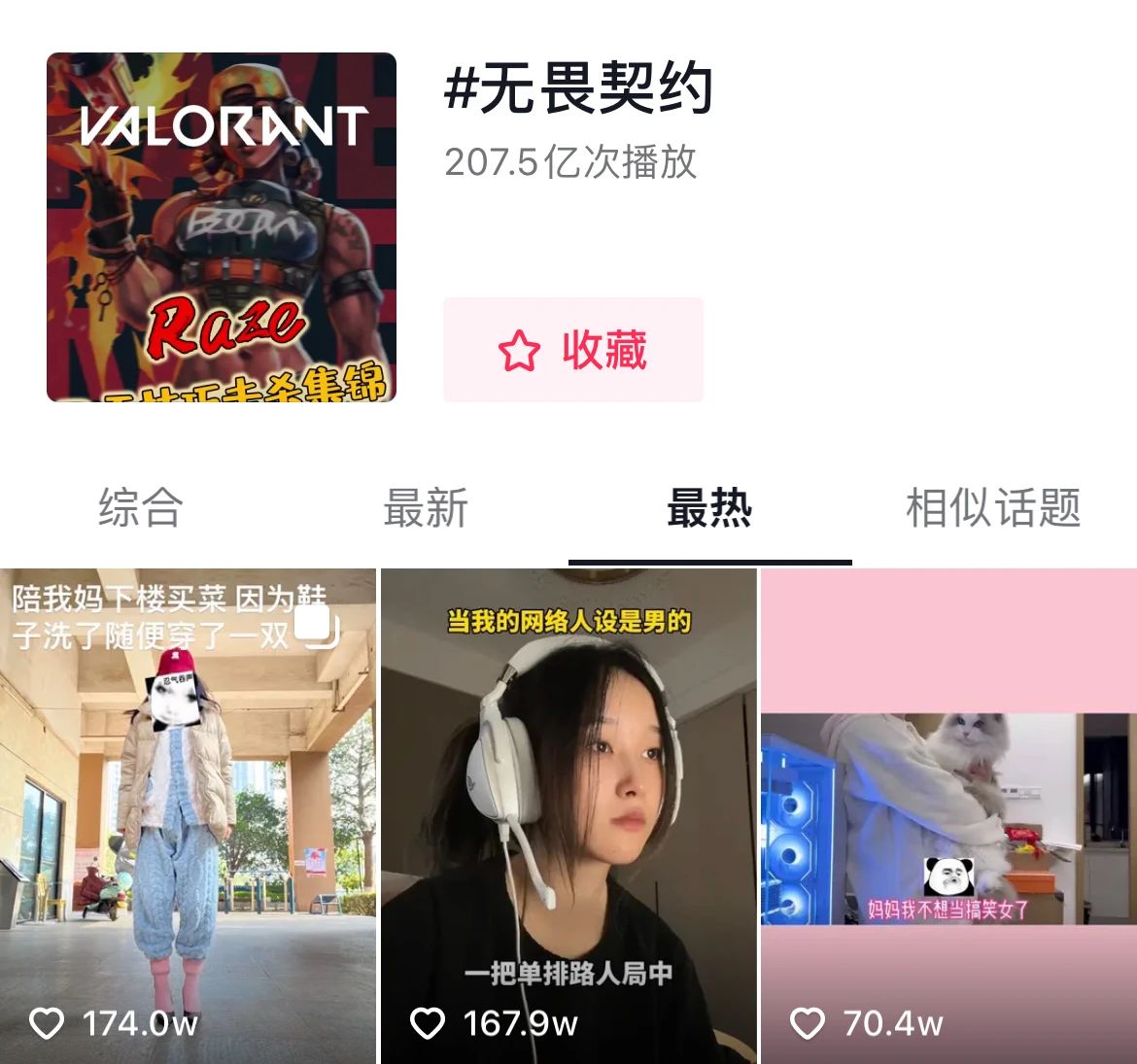
Task: Switch to the 最新 tab
Action: click(x=426, y=508)
